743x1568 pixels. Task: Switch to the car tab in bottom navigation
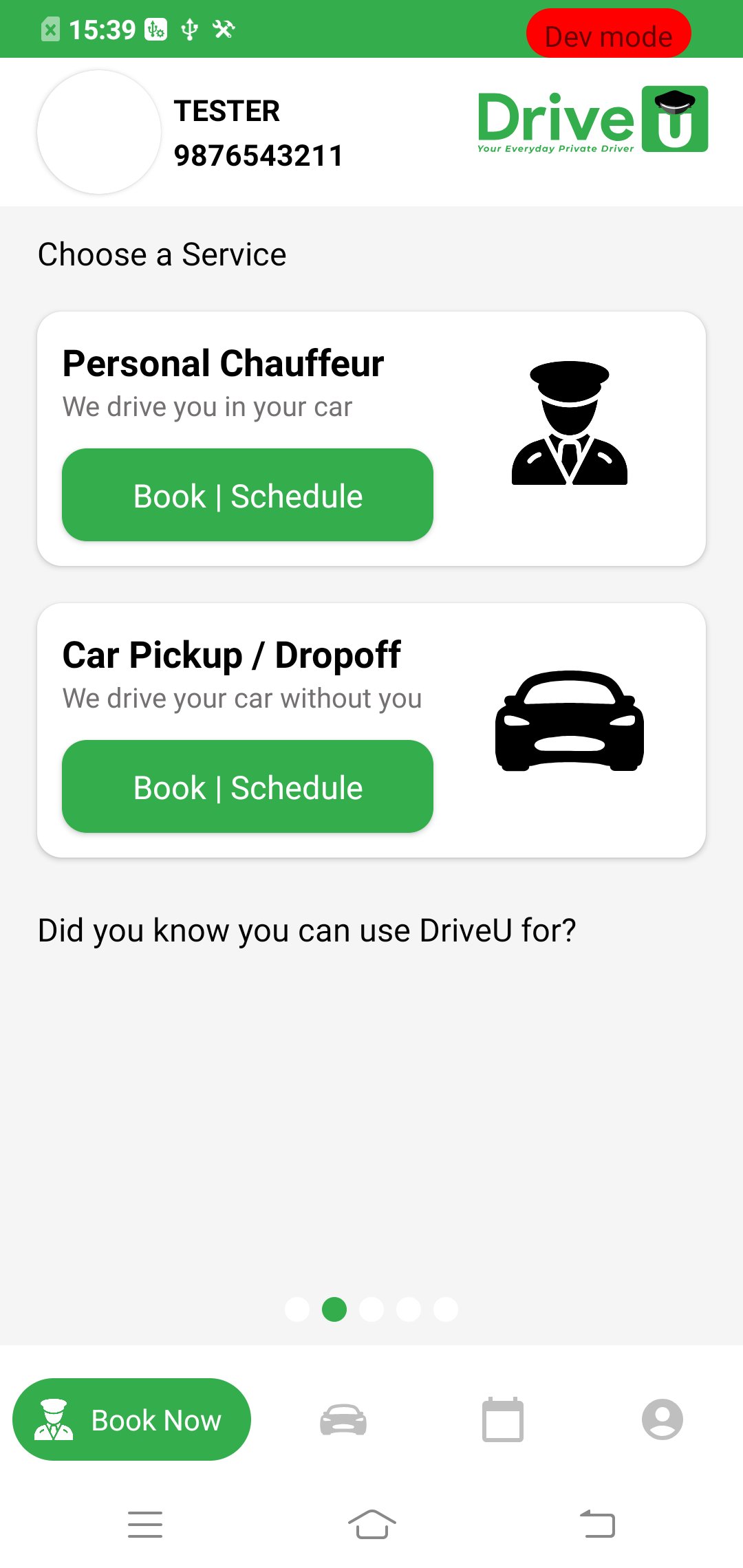tap(343, 1419)
